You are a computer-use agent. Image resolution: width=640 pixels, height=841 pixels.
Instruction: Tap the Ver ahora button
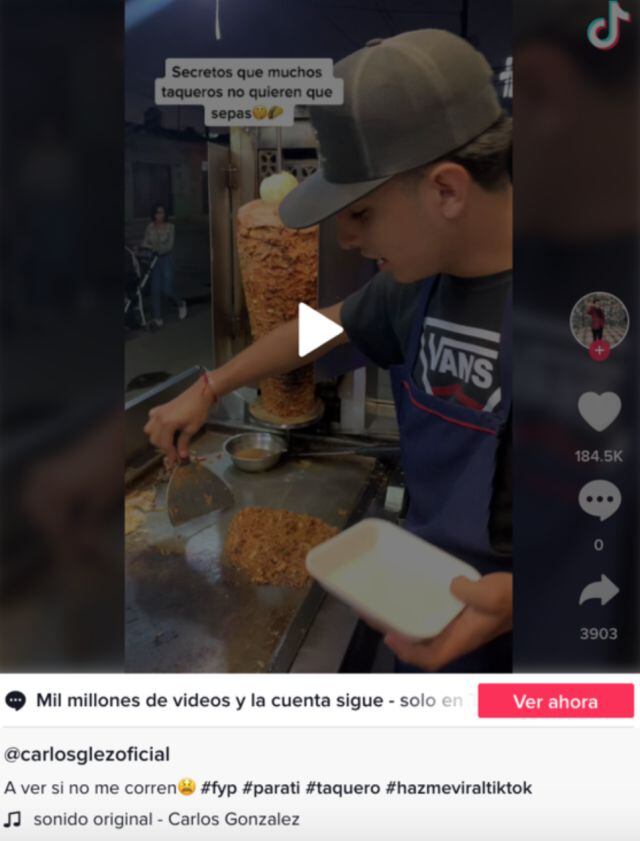pyautogui.click(x=555, y=701)
